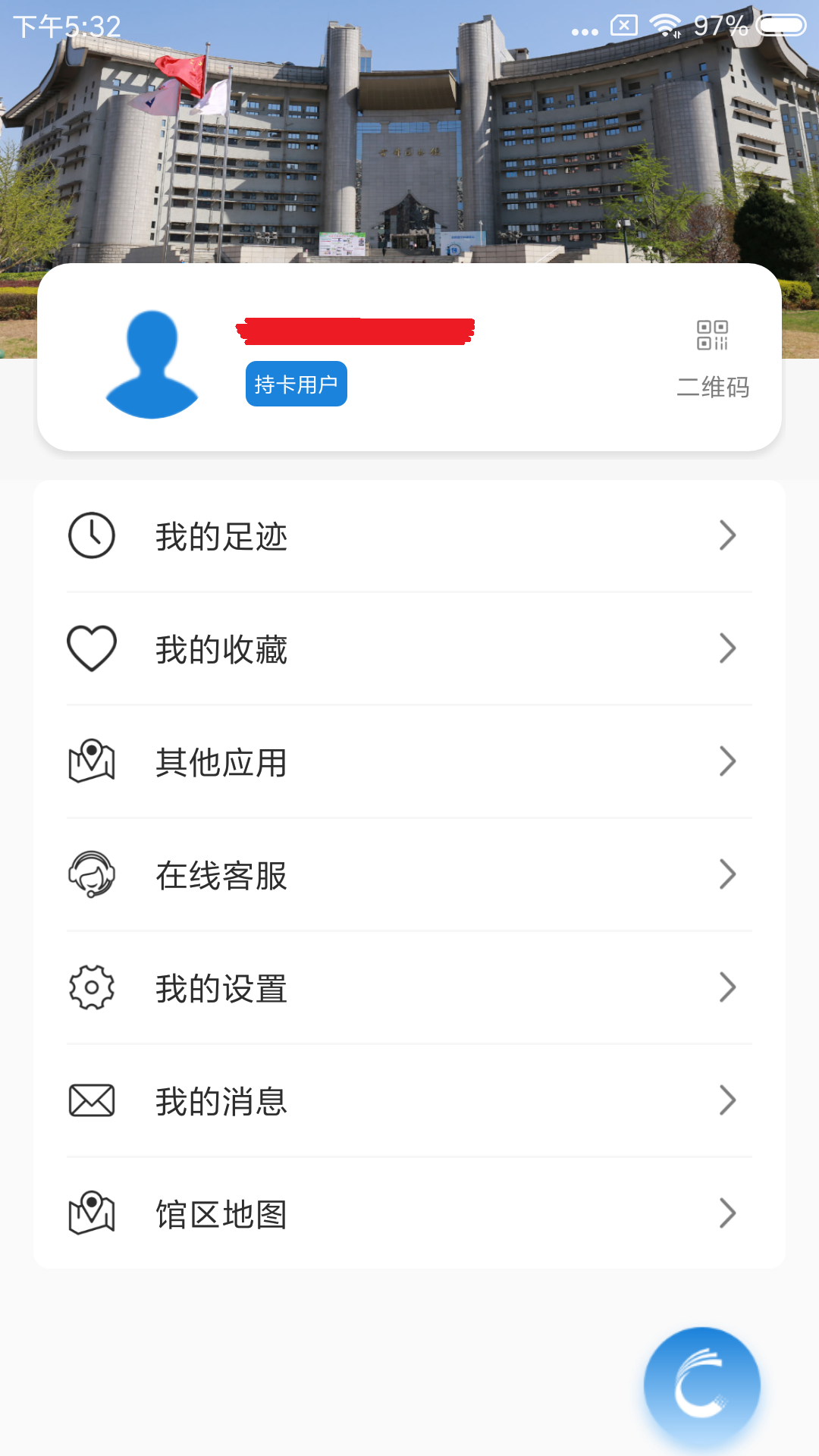Image resolution: width=819 pixels, height=1456 pixels.
Task: Click the 持卡用户 badge
Action: [297, 384]
